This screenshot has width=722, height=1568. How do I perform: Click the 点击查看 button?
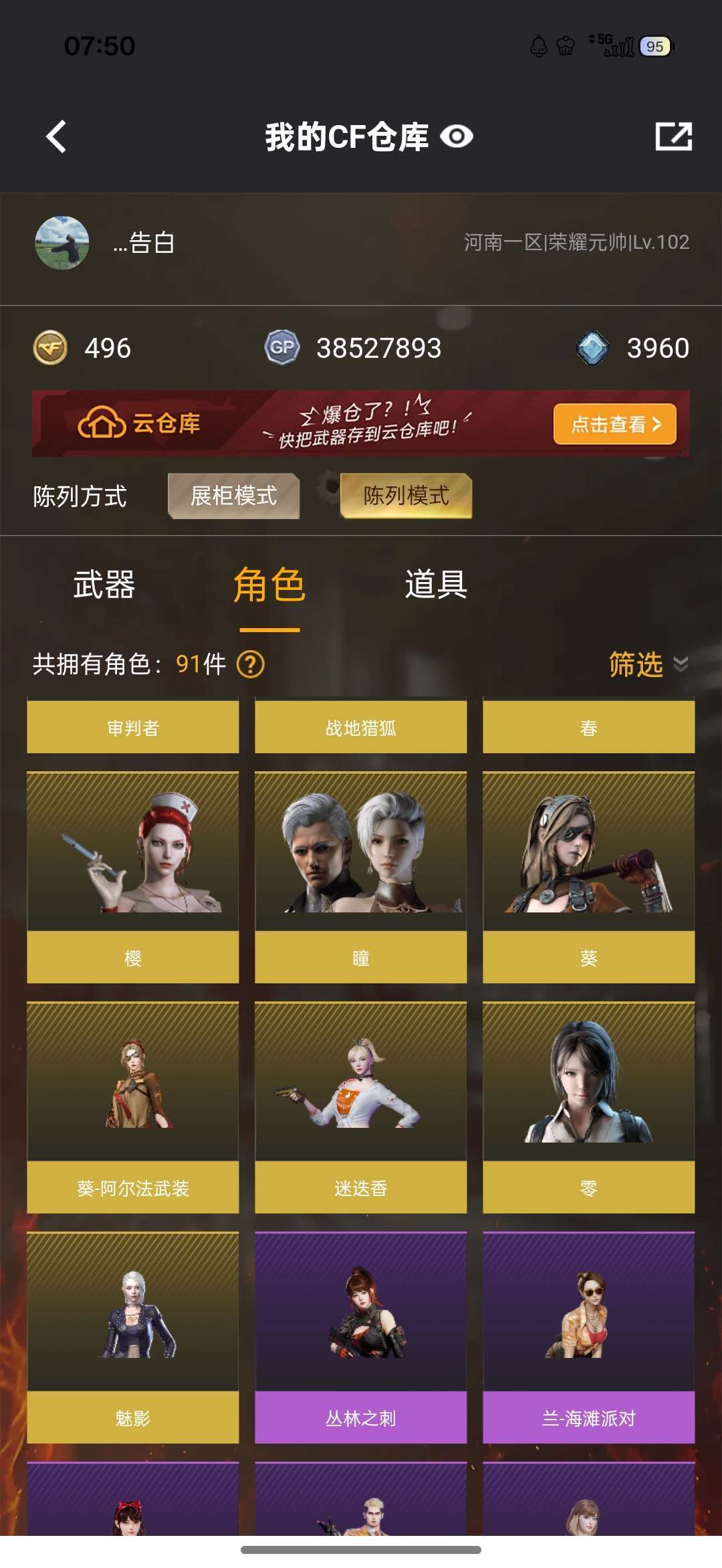(614, 424)
